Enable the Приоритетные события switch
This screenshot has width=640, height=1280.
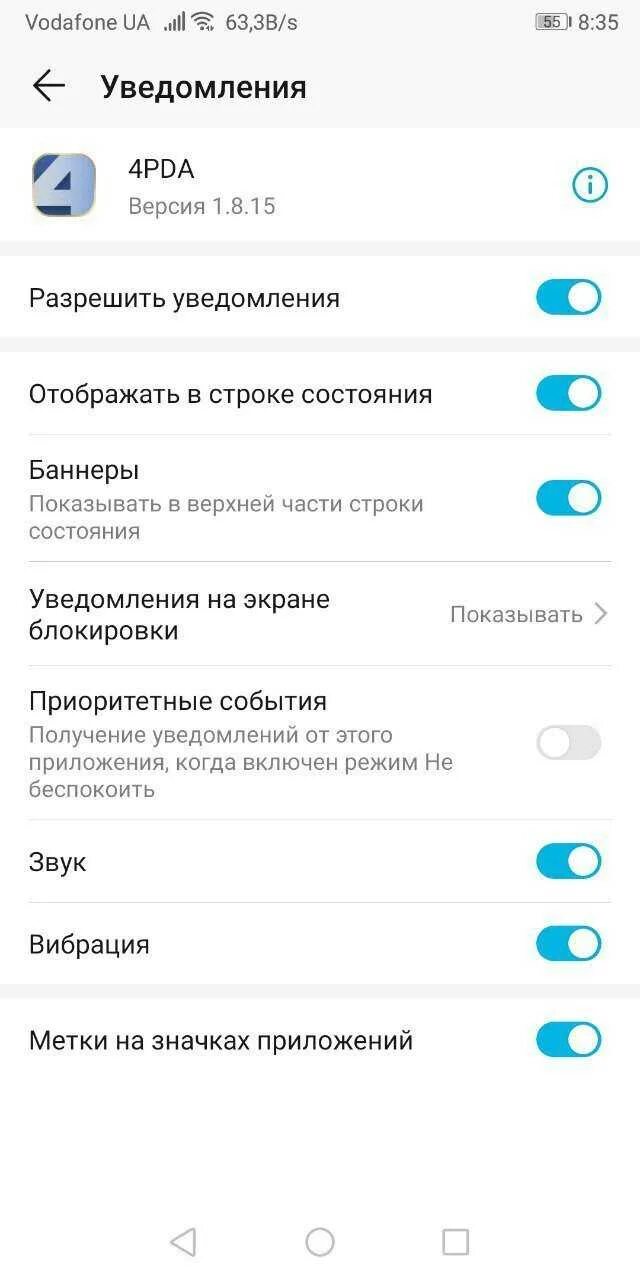coord(568,743)
